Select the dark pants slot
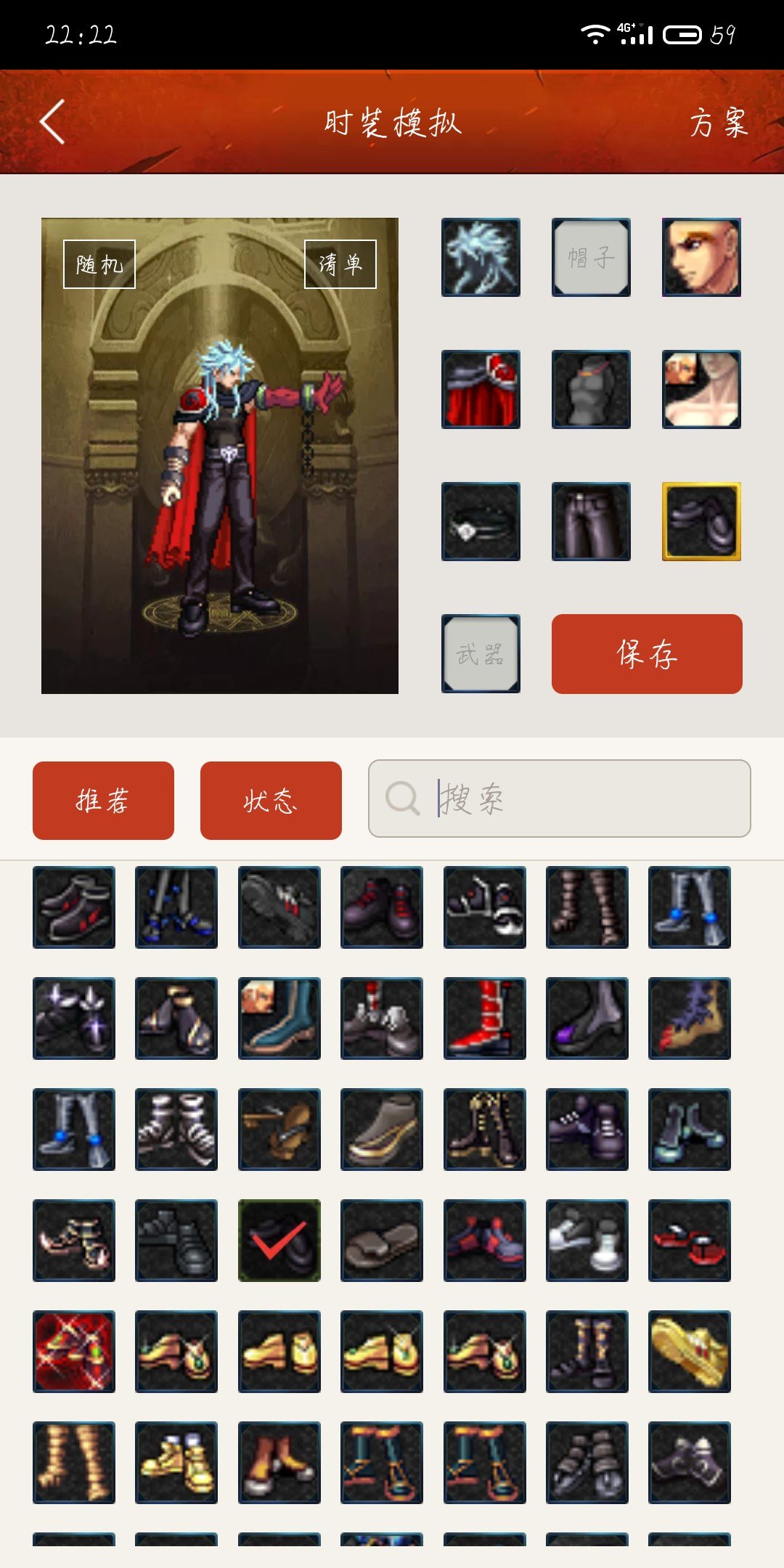Image resolution: width=784 pixels, height=1568 pixels. tap(591, 521)
